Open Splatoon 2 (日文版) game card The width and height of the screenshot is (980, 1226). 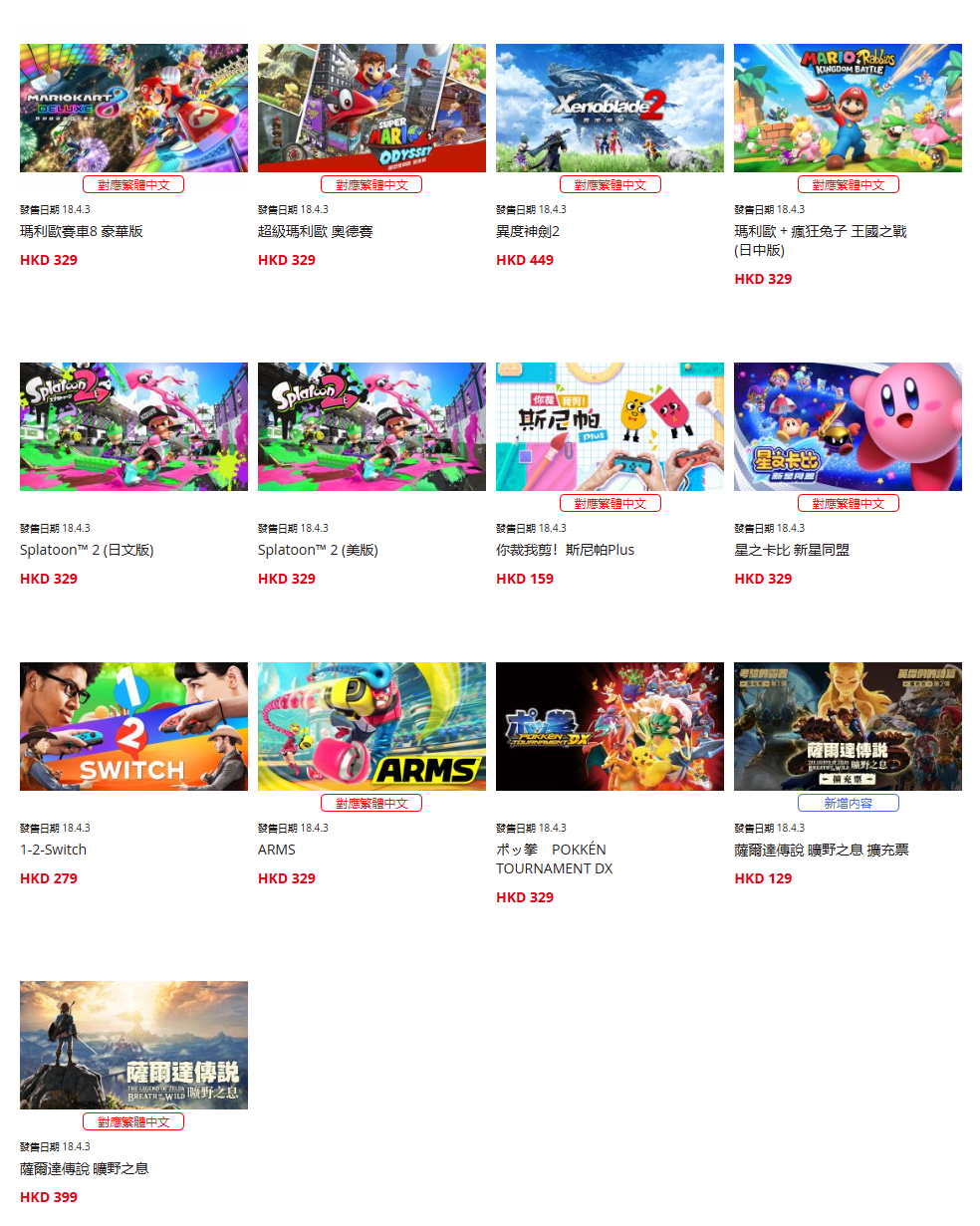[133, 426]
